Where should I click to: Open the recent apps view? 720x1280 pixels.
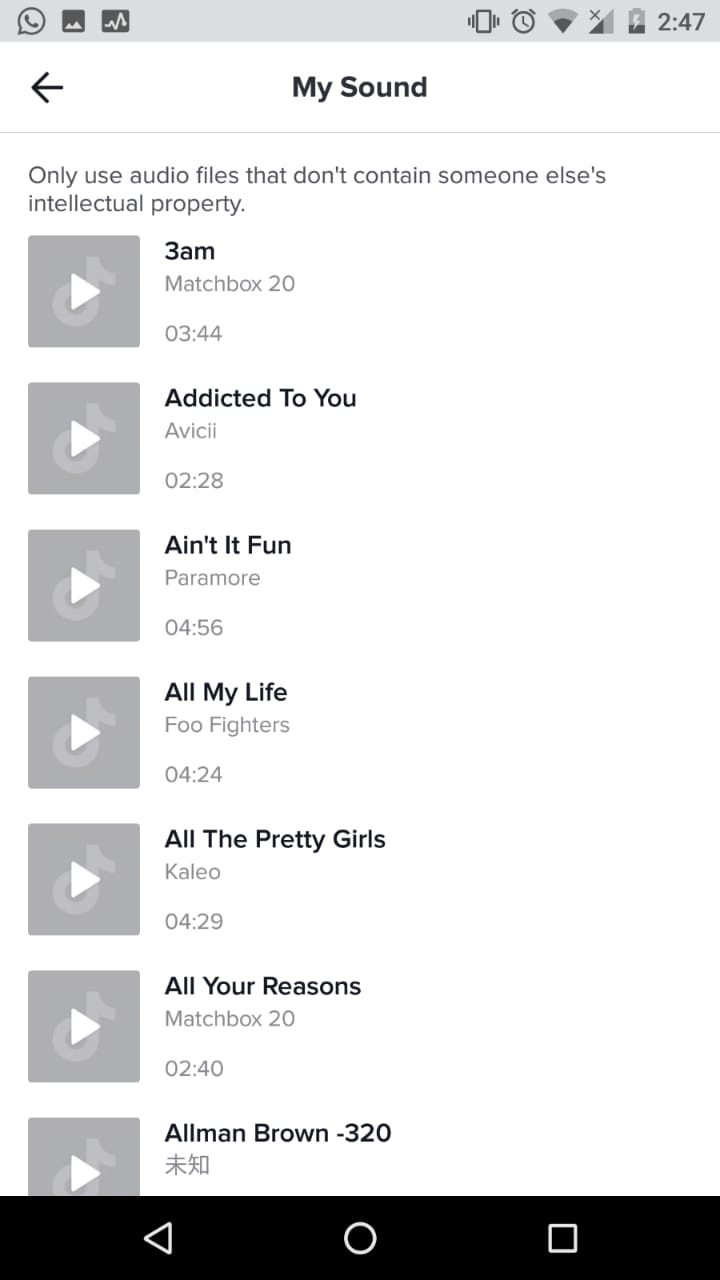tap(562, 1238)
